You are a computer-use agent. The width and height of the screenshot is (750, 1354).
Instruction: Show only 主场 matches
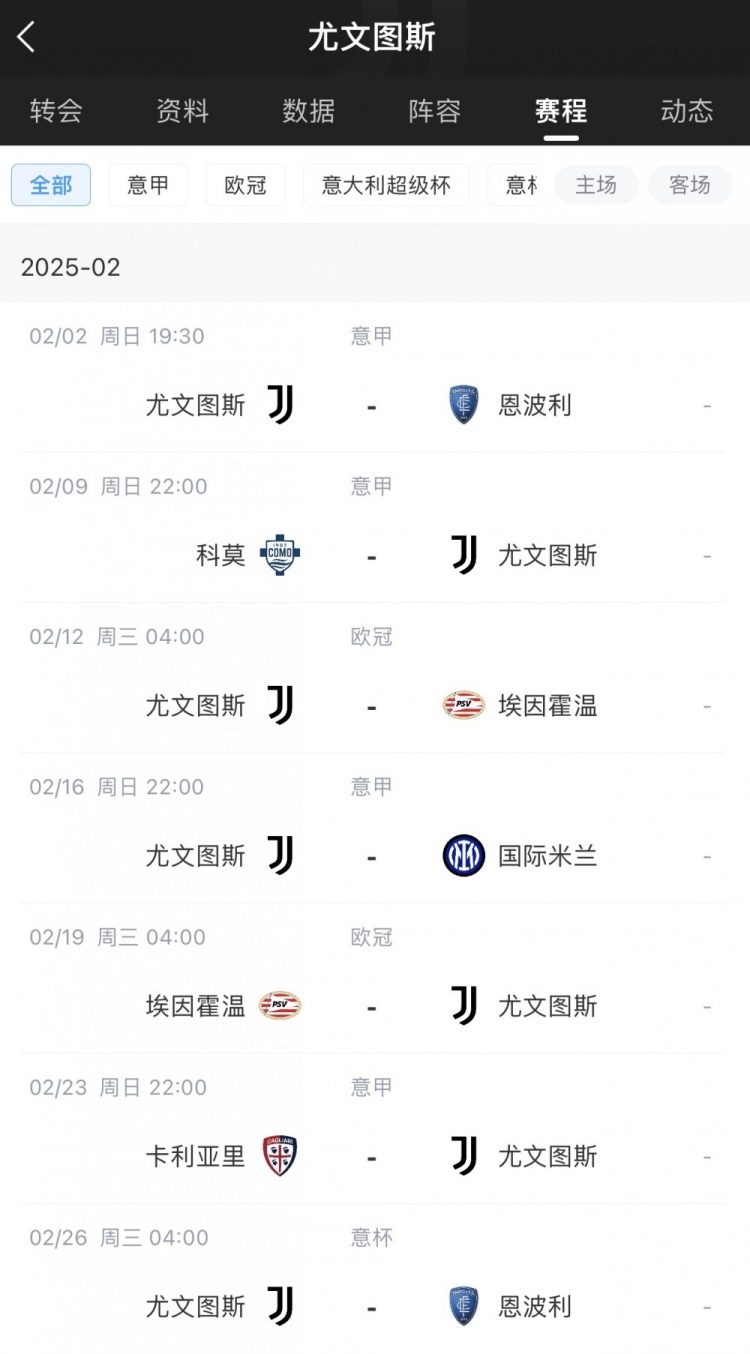[596, 185]
